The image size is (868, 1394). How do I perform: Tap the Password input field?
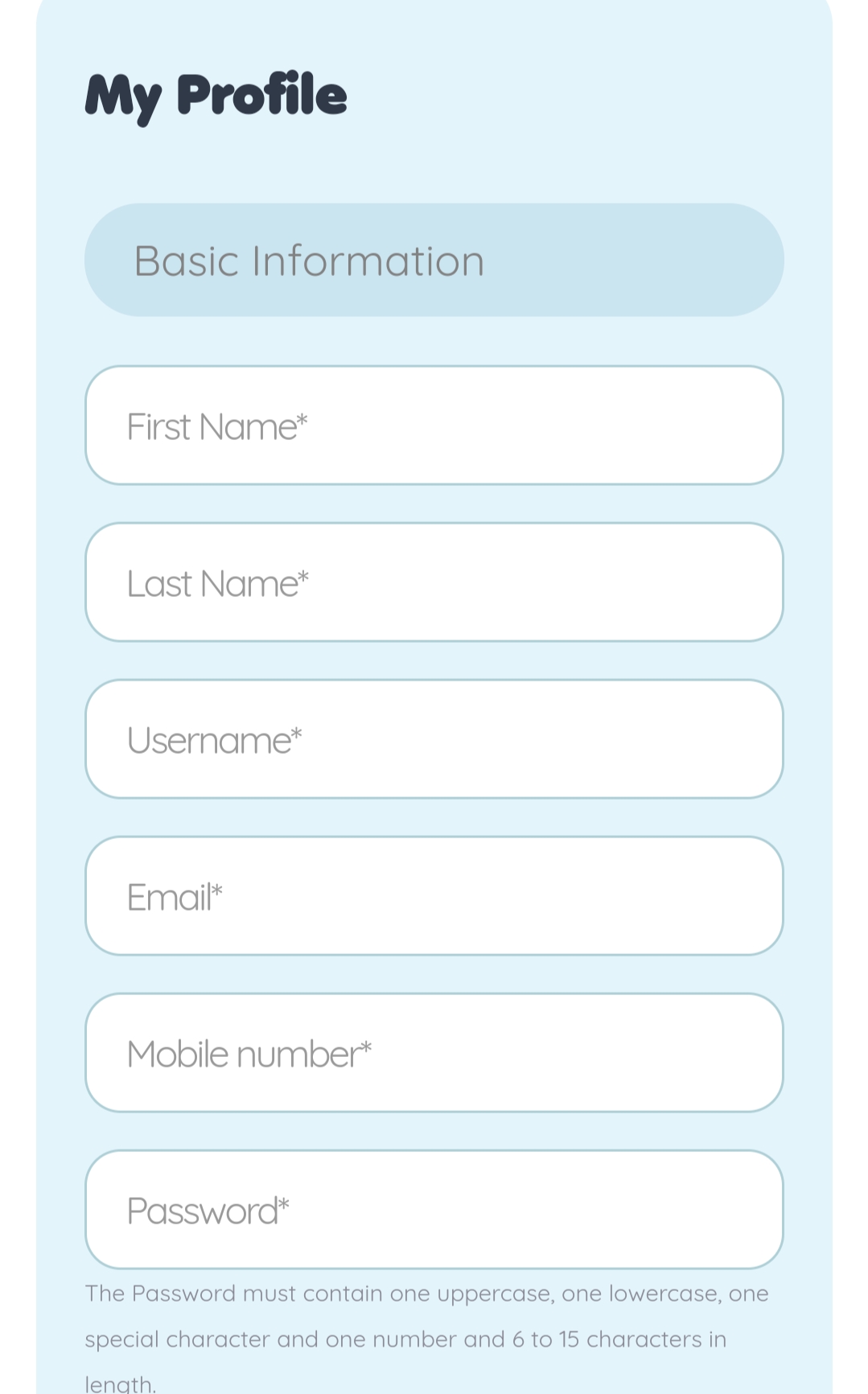[434, 1210]
